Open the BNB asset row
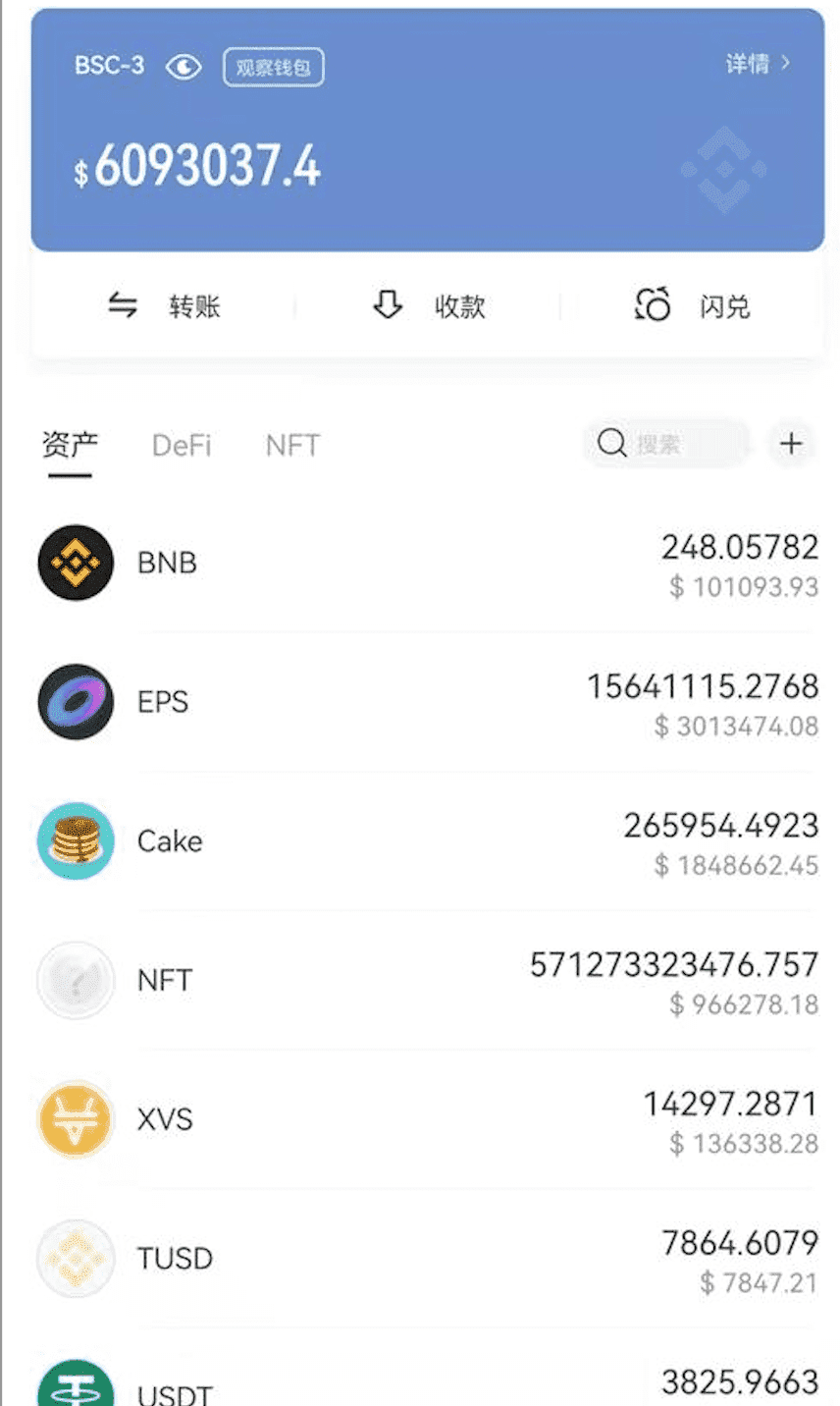840x1406 pixels. 427,564
